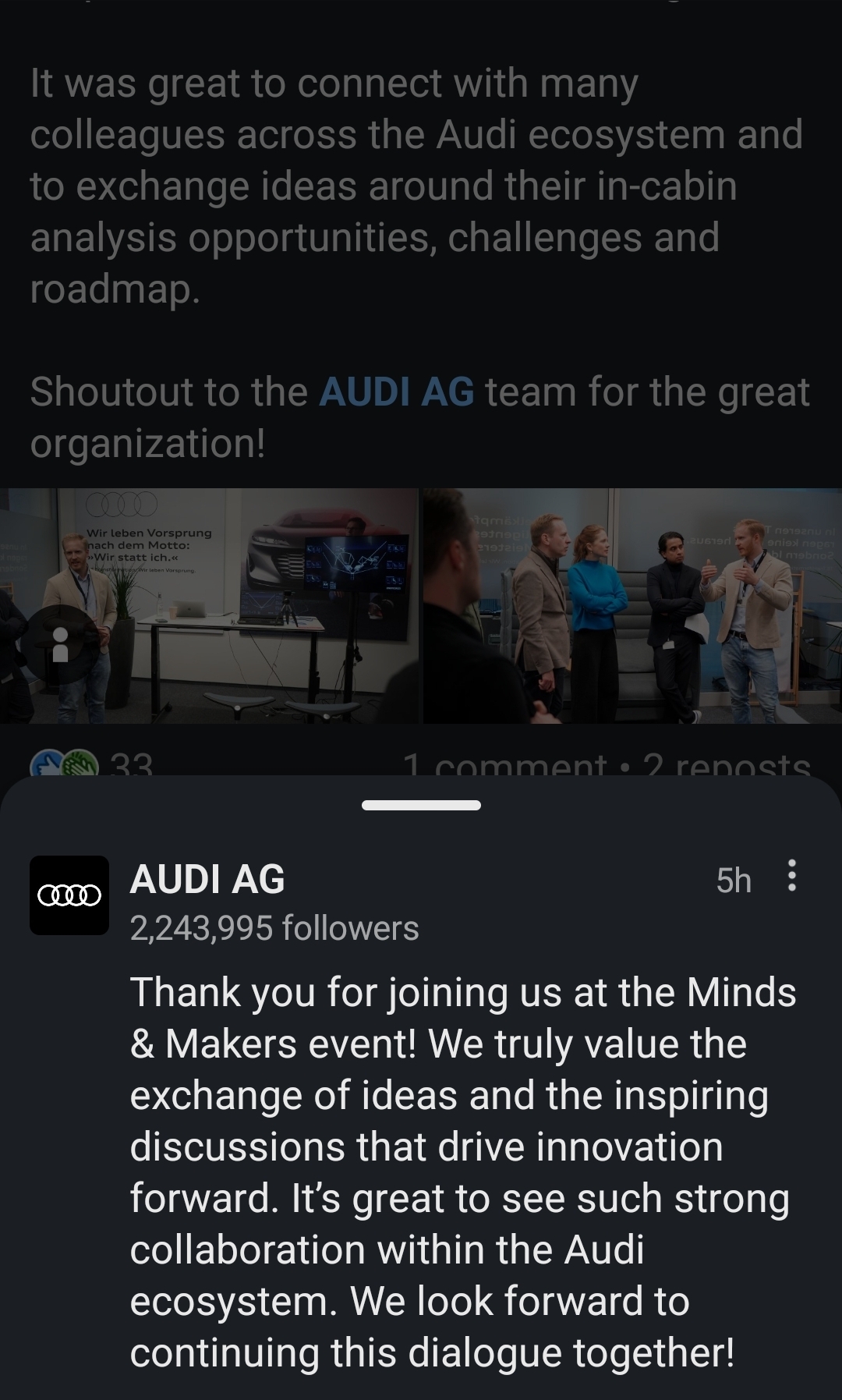The height and width of the screenshot is (1400, 842).
Task: Open the right photo of people talking
Action: pos(631,606)
